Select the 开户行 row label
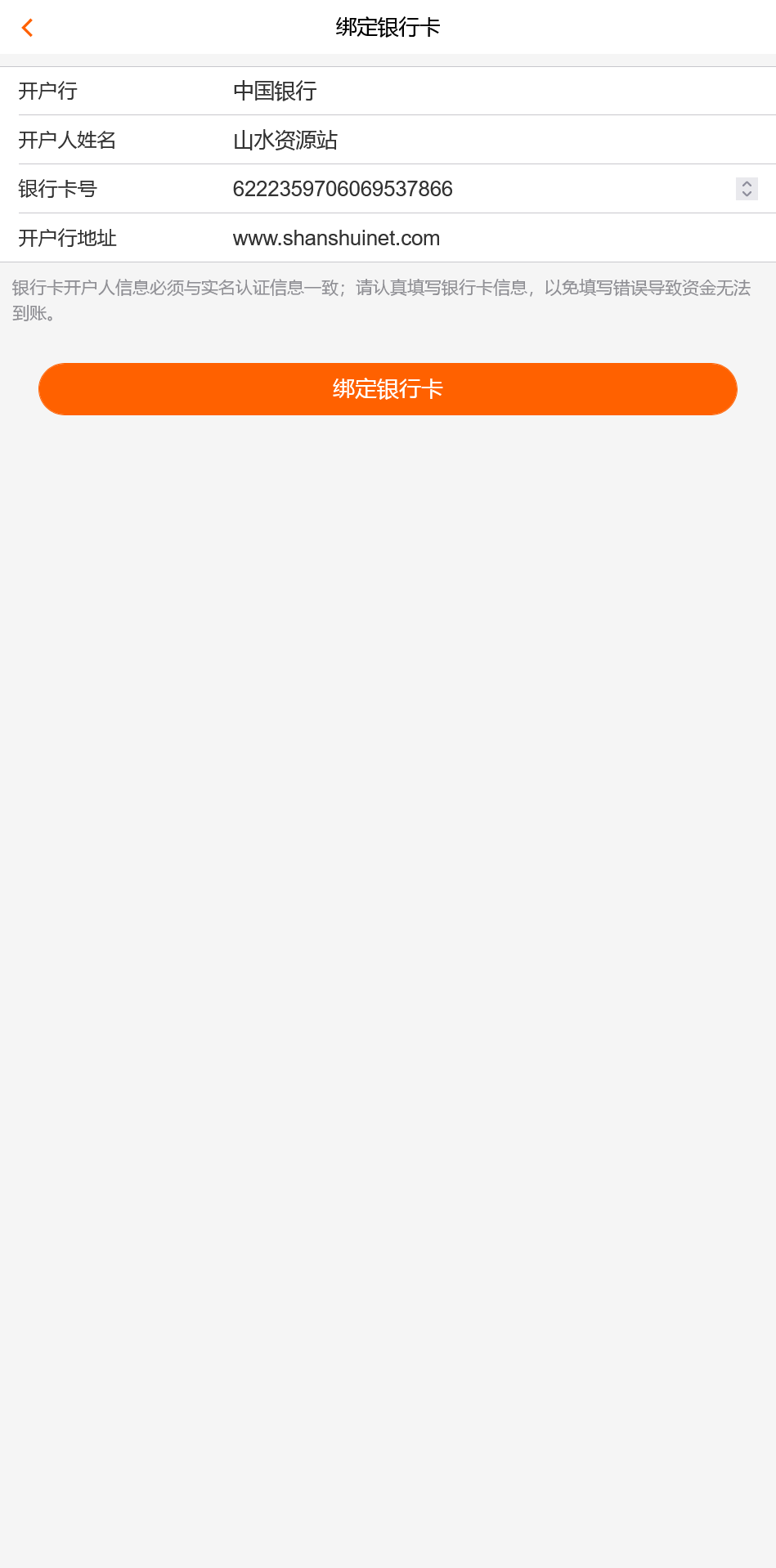 [47, 91]
